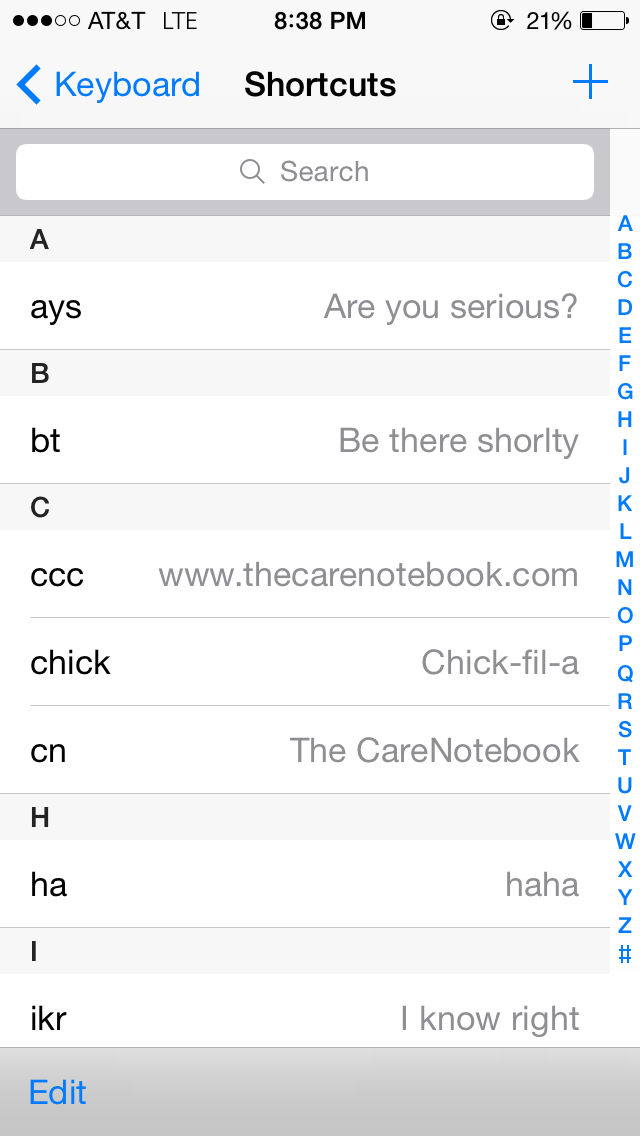Tap the Search field

click(x=305, y=172)
